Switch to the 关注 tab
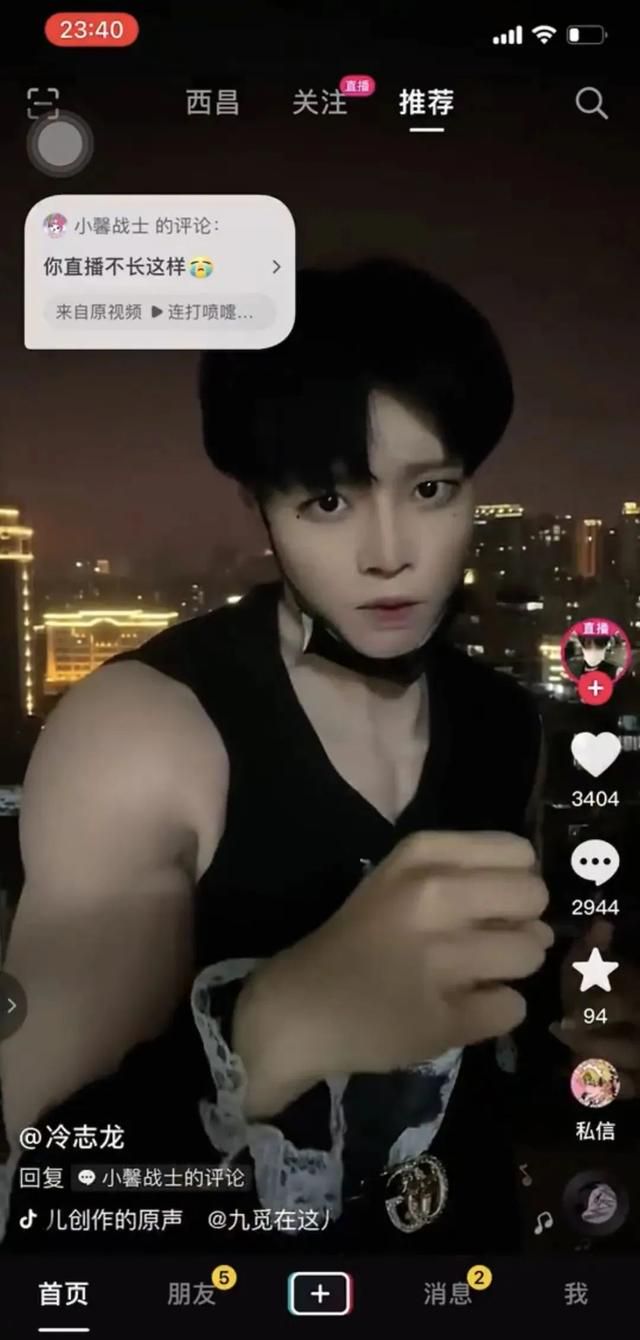The width and height of the screenshot is (640, 1340). click(x=320, y=103)
